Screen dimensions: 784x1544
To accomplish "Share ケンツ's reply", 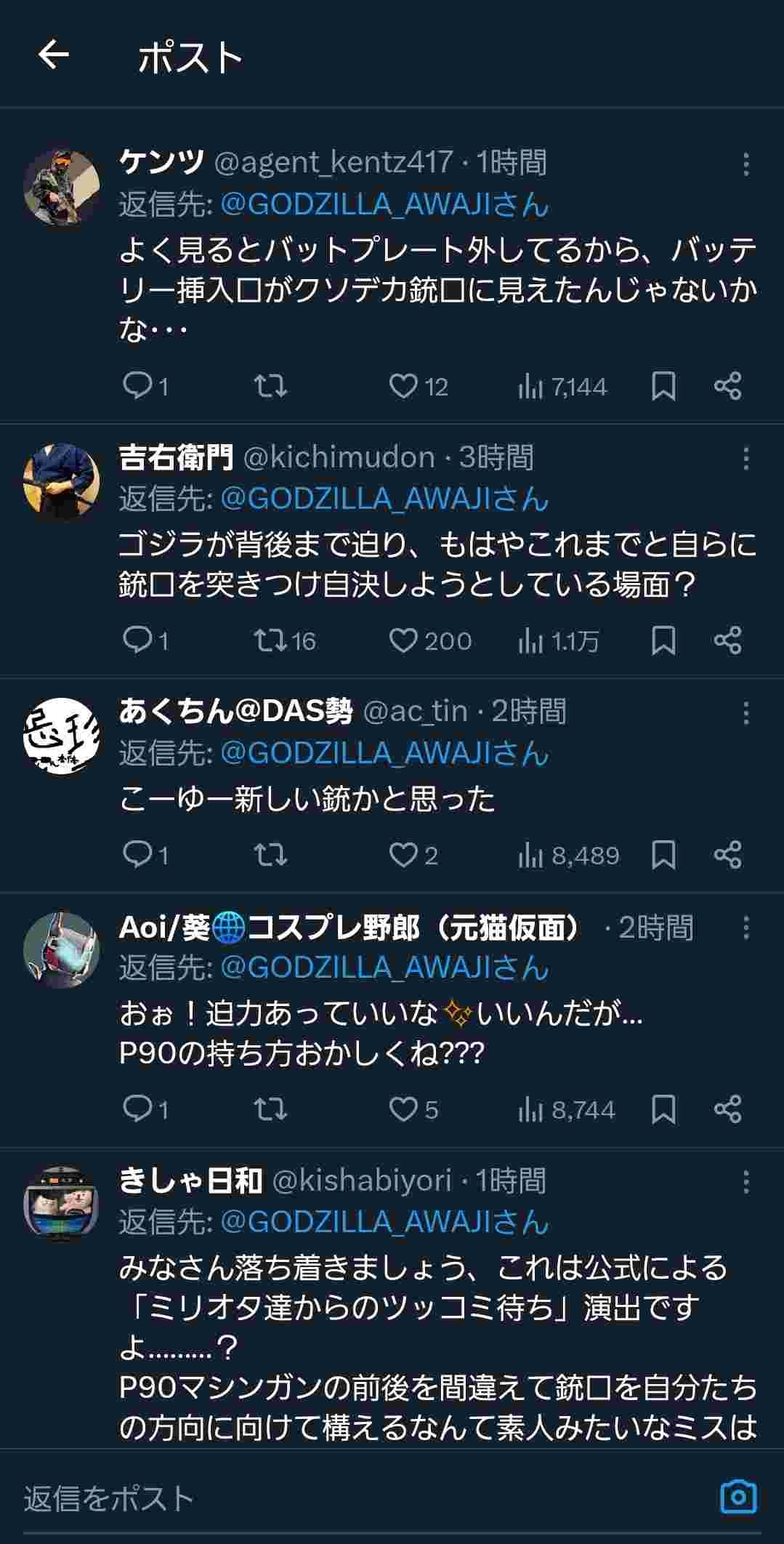I will [x=727, y=386].
